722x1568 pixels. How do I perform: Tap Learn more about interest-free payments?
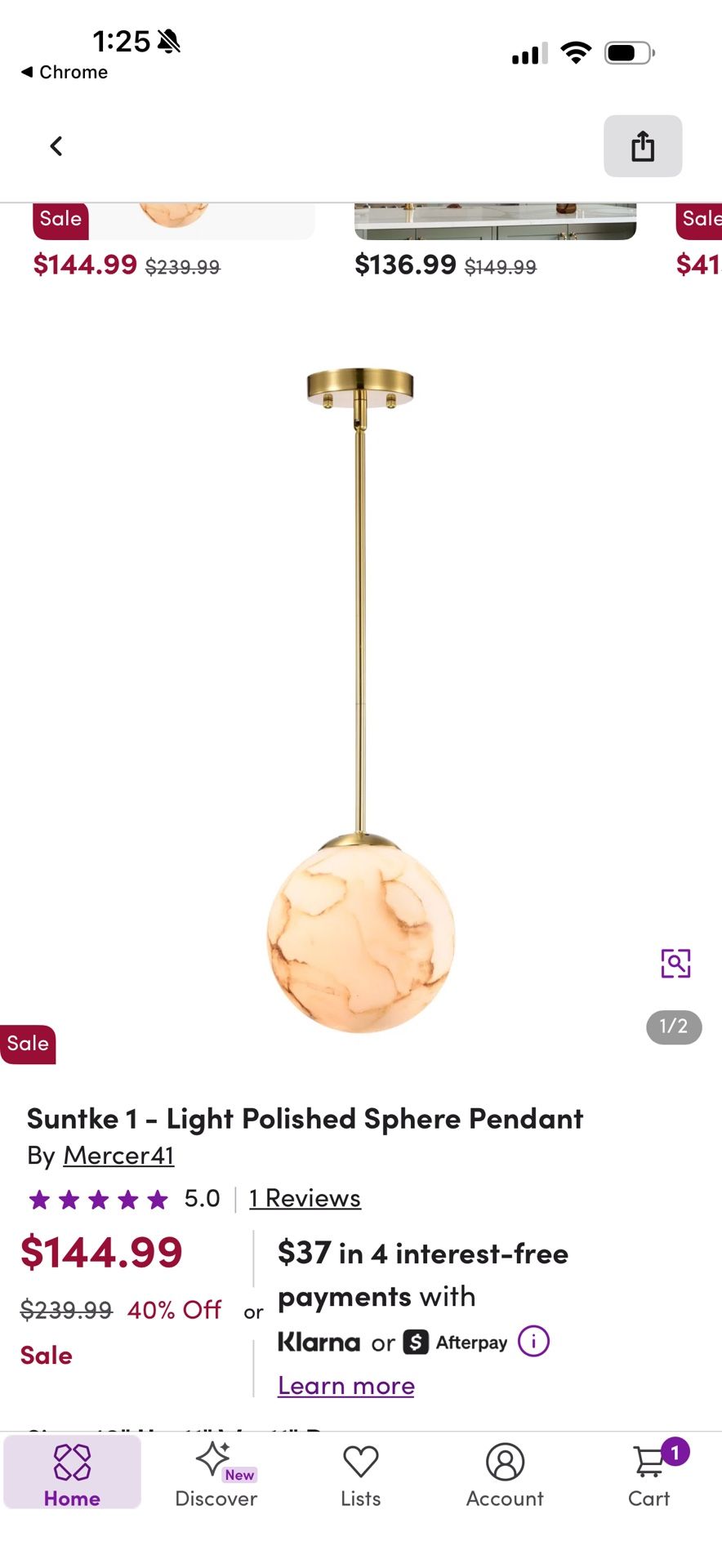click(x=346, y=1385)
